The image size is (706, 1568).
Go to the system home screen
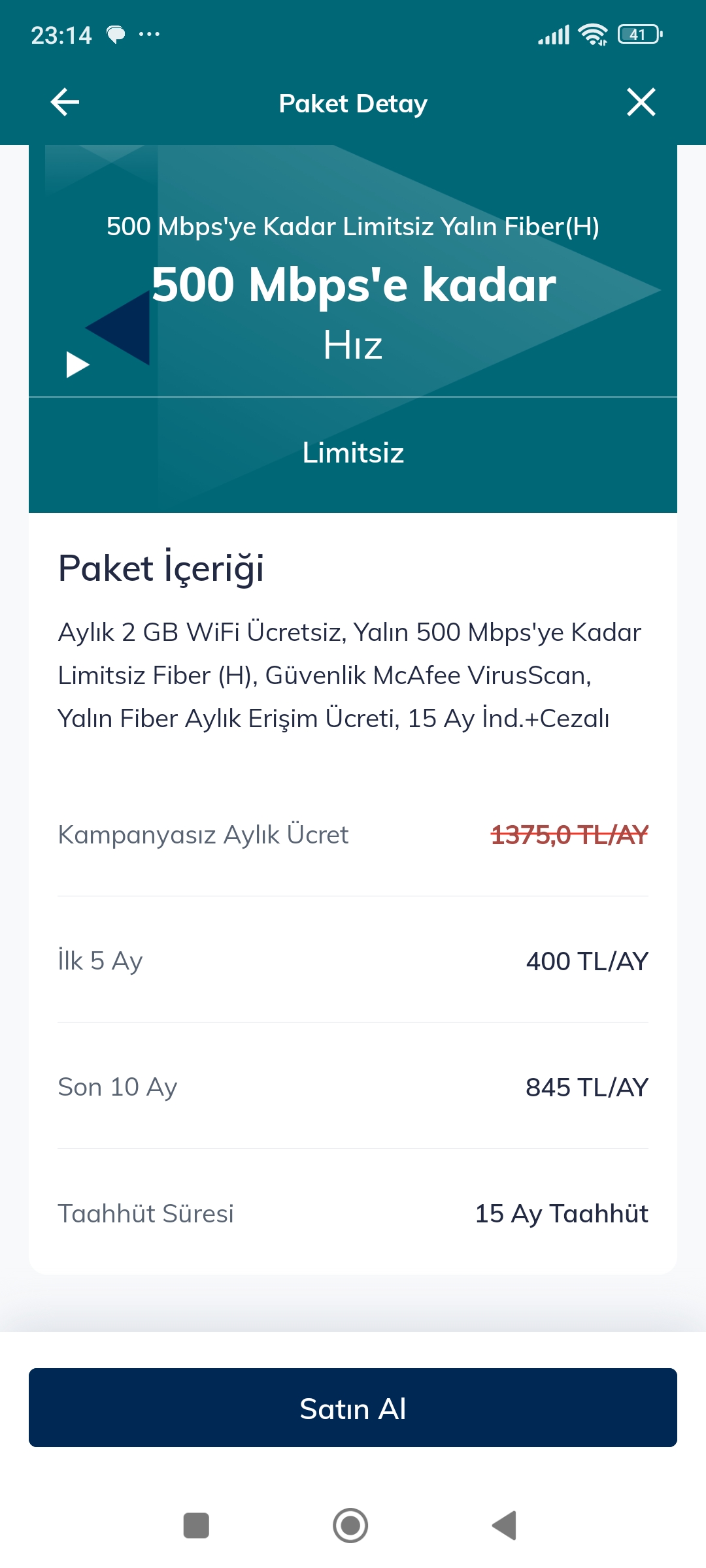click(350, 1526)
